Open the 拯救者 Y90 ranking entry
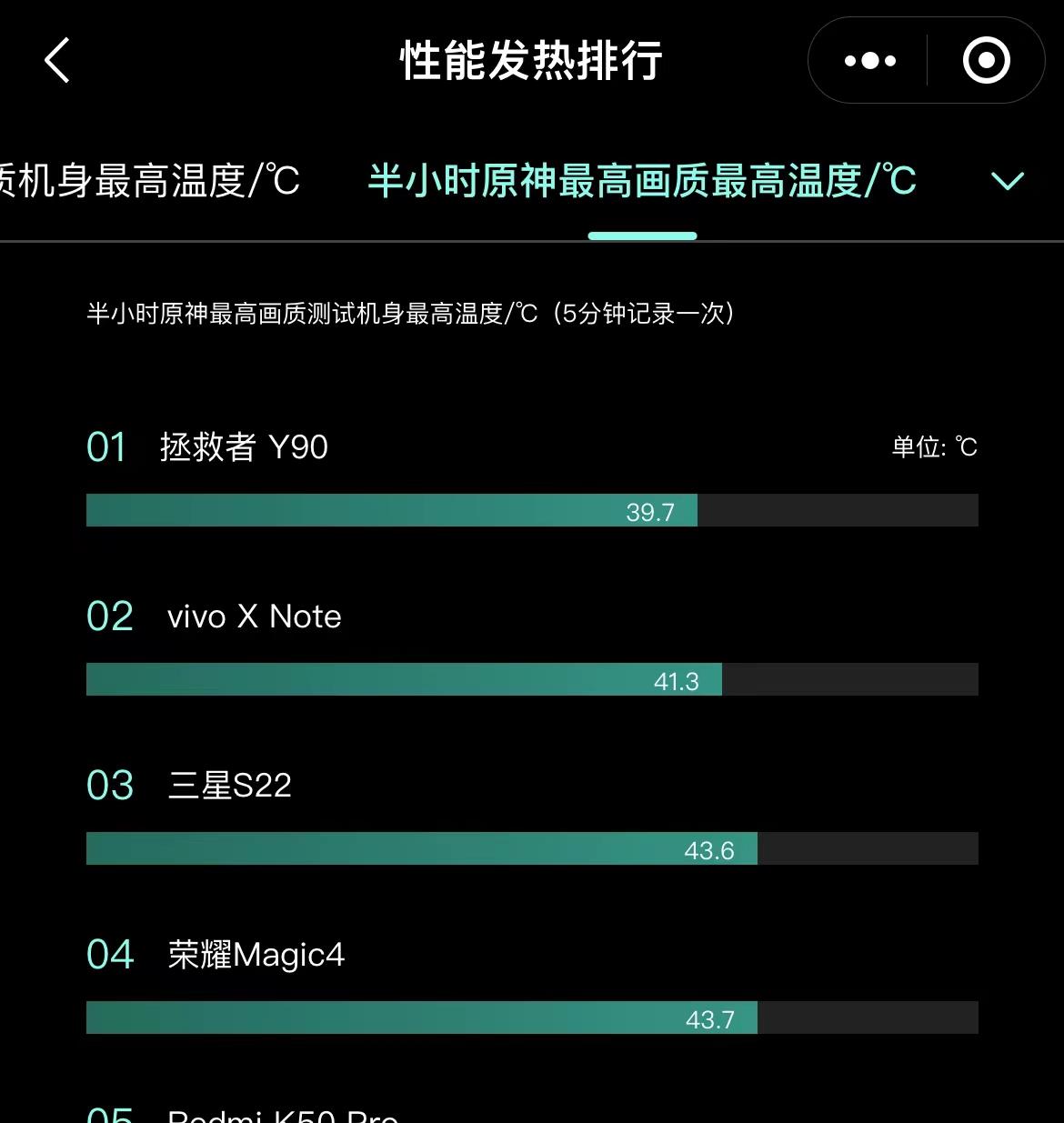Screen dimensions: 1064x1123 [x=246, y=447]
